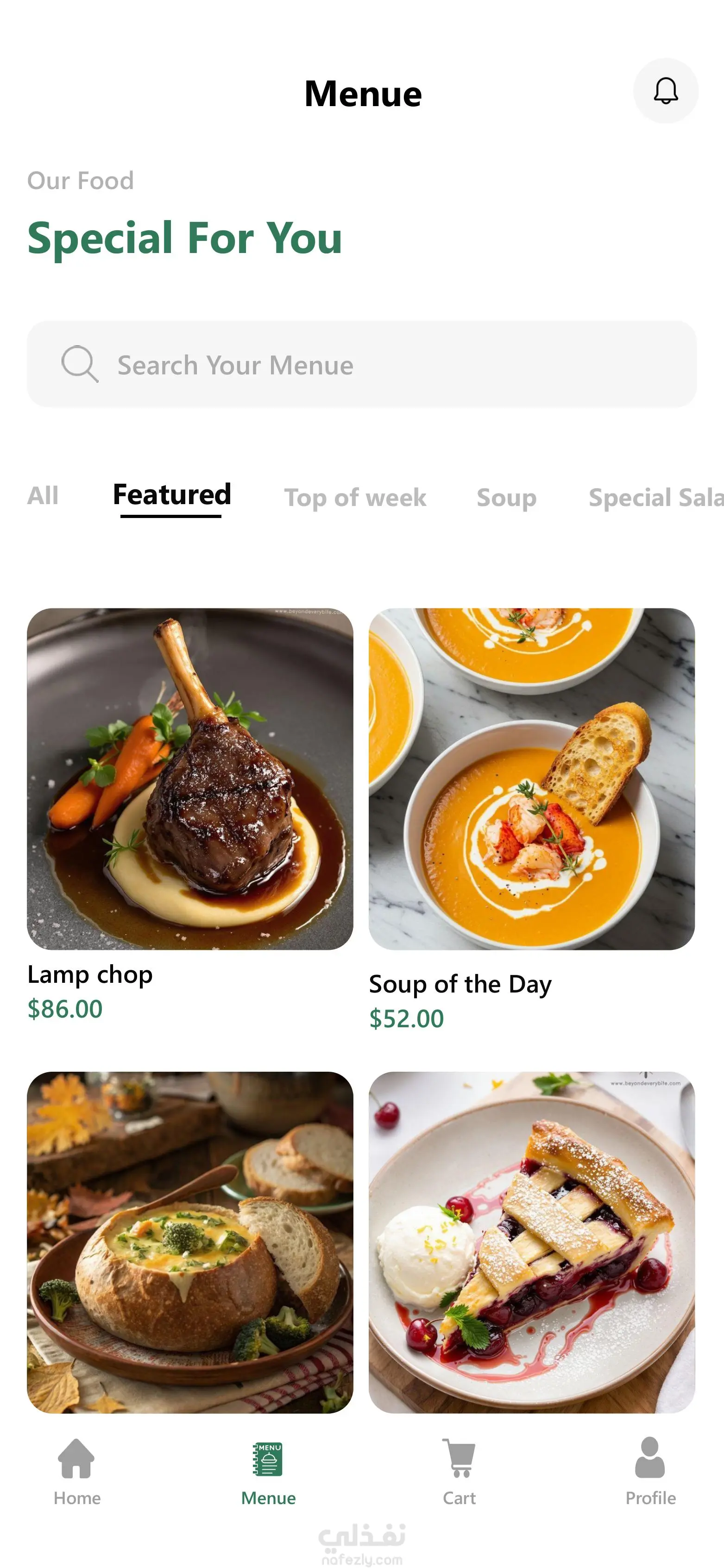Filter the menu by Soup
This screenshot has width=724, height=1568.
click(x=506, y=497)
